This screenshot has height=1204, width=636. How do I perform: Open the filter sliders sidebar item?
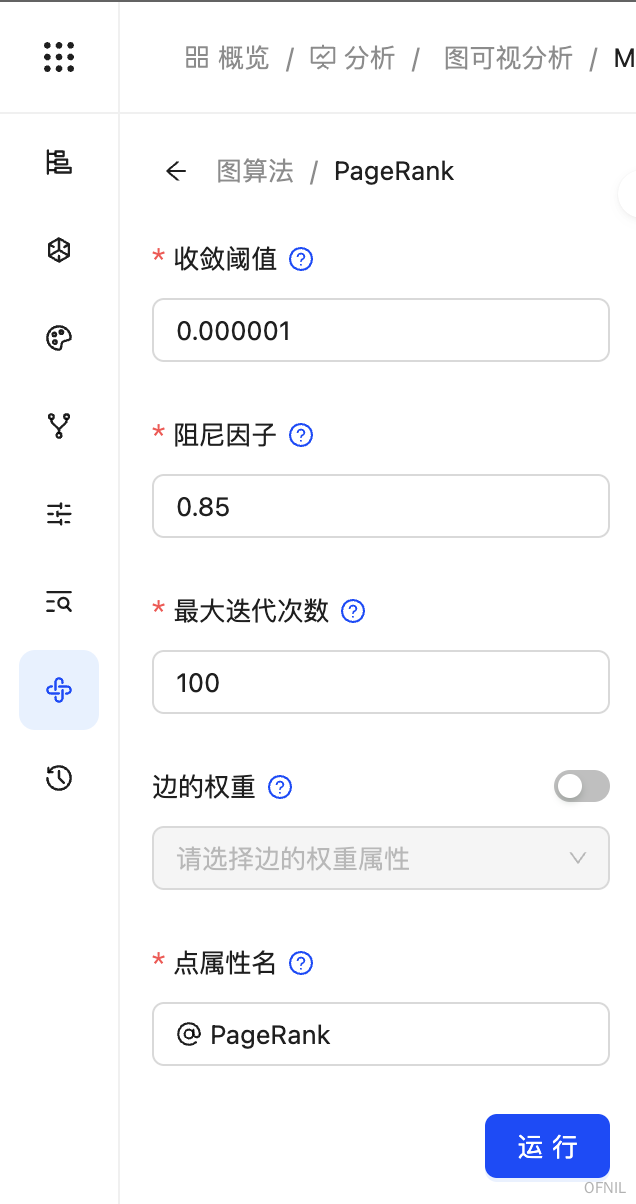click(x=59, y=514)
